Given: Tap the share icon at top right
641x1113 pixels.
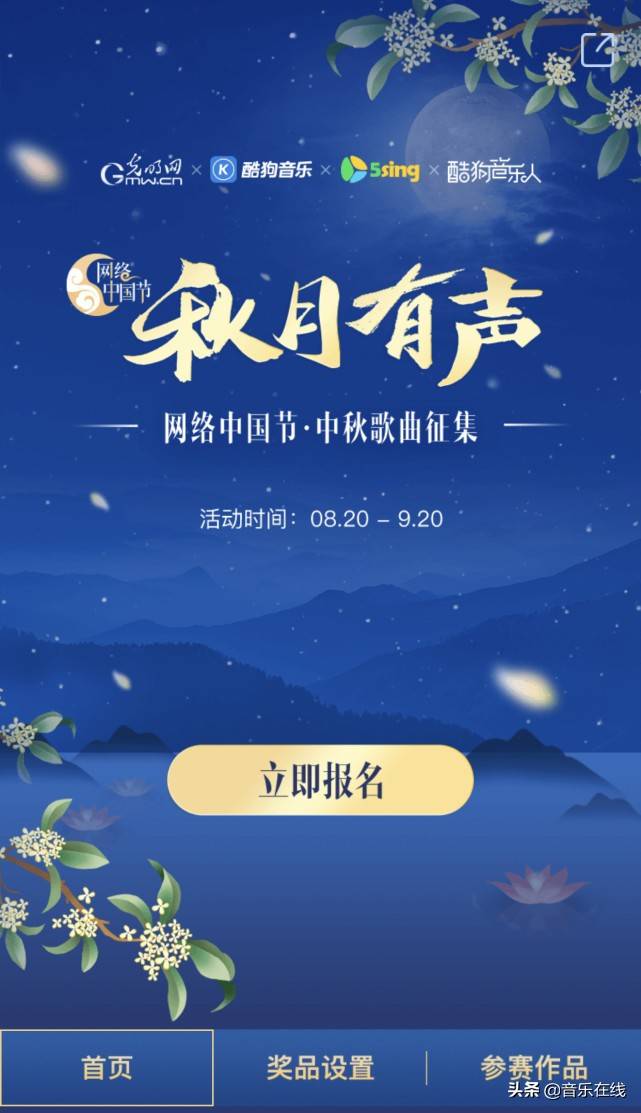Looking at the screenshot, I should [x=598, y=50].
